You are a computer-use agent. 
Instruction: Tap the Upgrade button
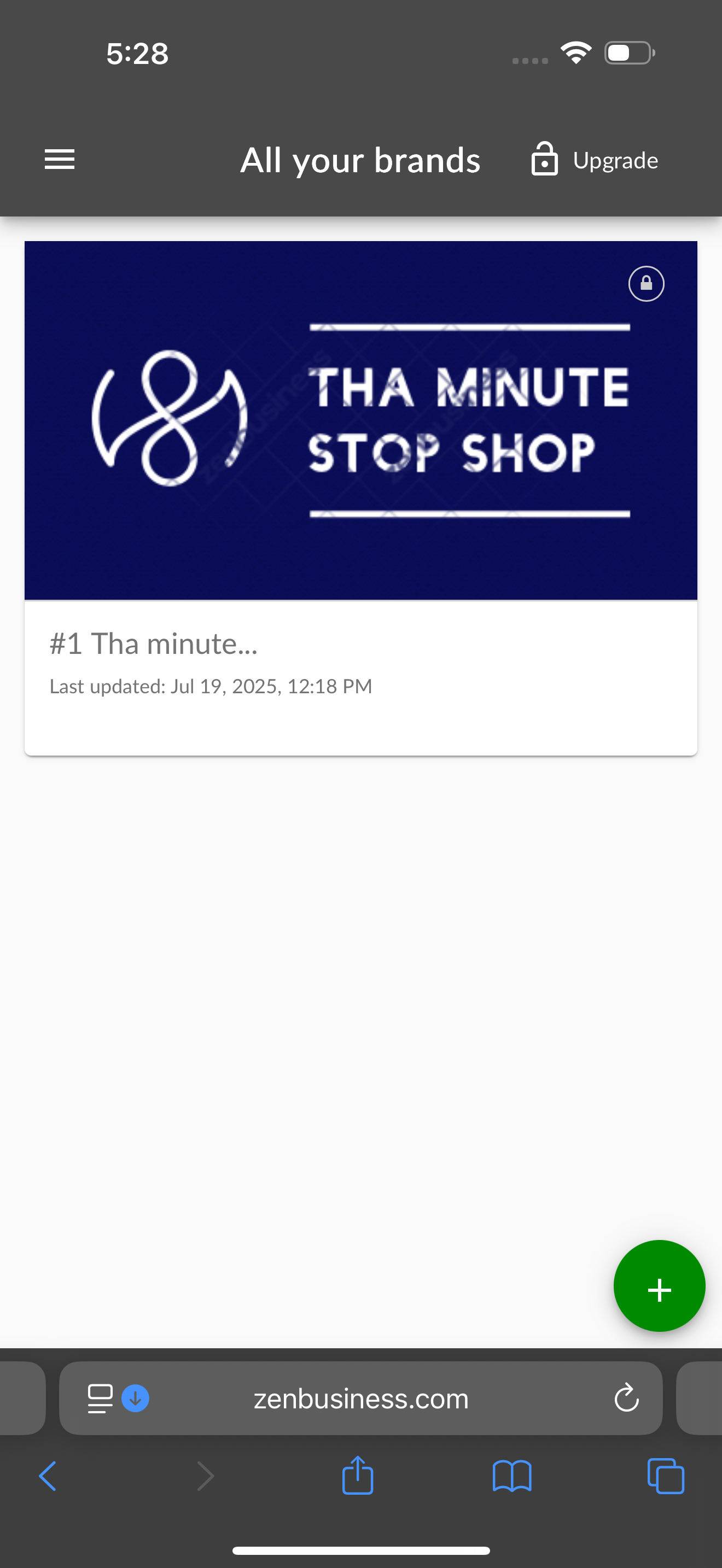point(595,160)
